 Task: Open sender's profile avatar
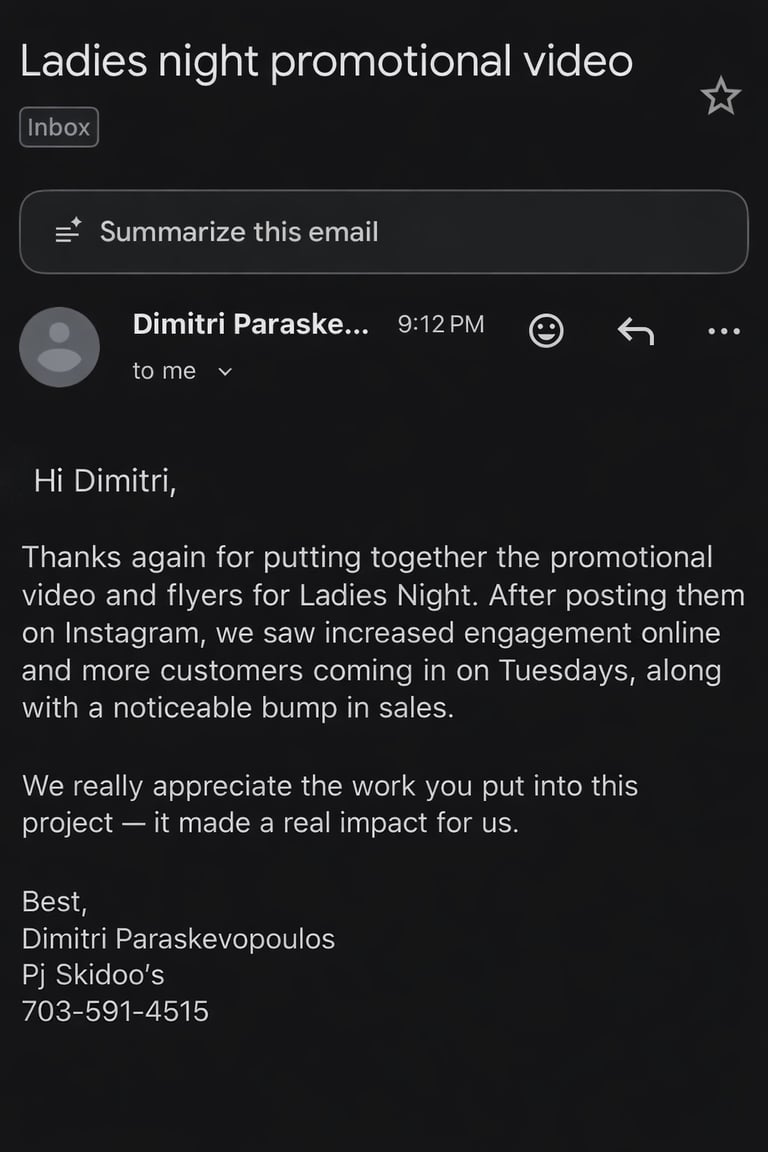(x=60, y=347)
